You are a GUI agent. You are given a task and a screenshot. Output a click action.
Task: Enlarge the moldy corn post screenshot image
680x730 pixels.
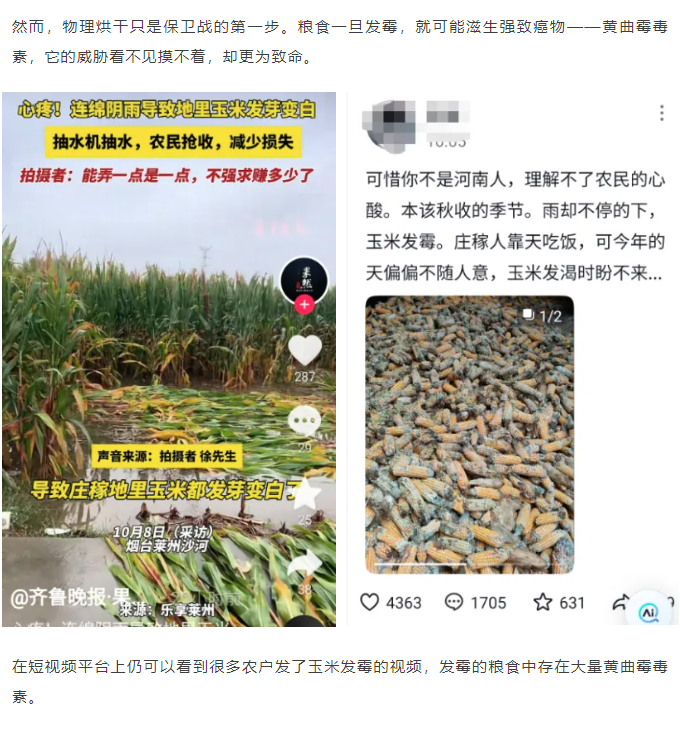pyautogui.click(x=511, y=360)
